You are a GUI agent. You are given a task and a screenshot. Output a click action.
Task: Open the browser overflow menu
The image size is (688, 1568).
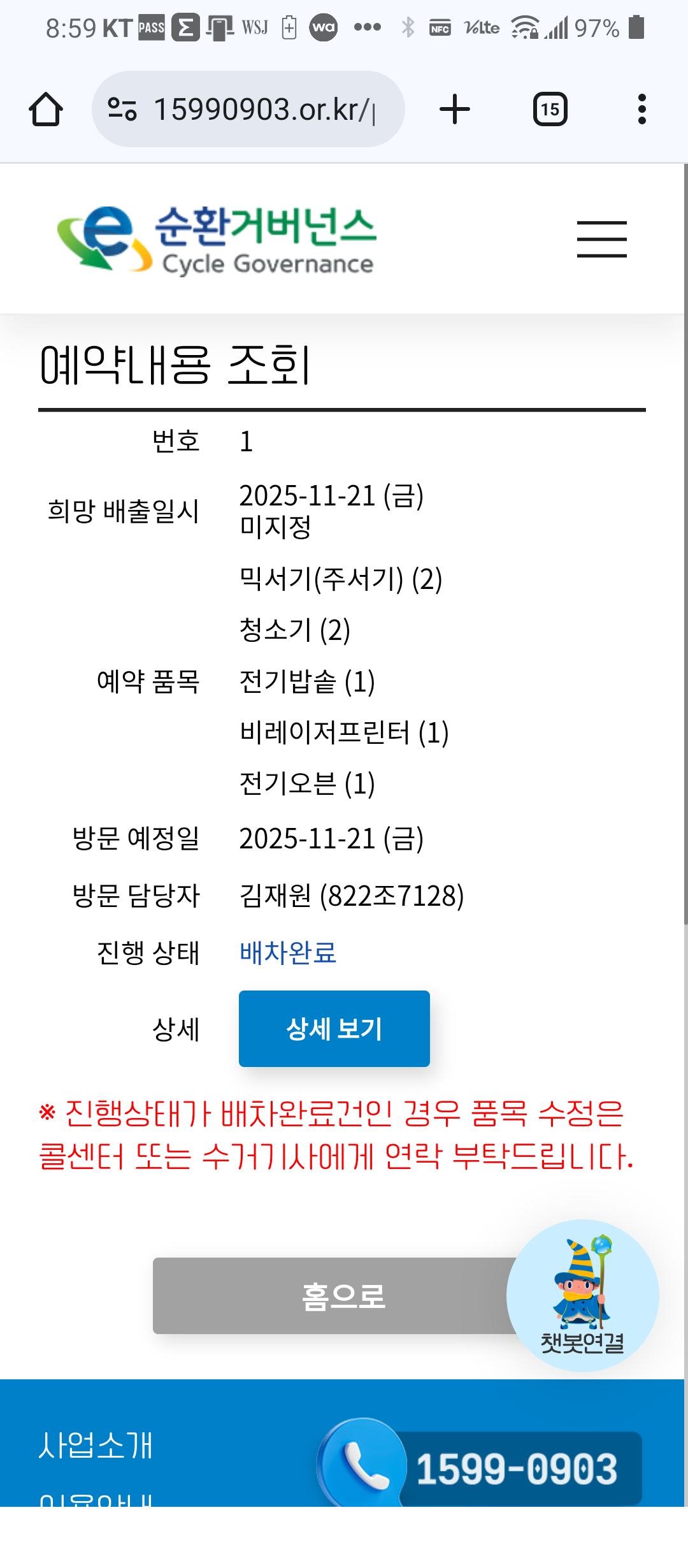pos(641,110)
